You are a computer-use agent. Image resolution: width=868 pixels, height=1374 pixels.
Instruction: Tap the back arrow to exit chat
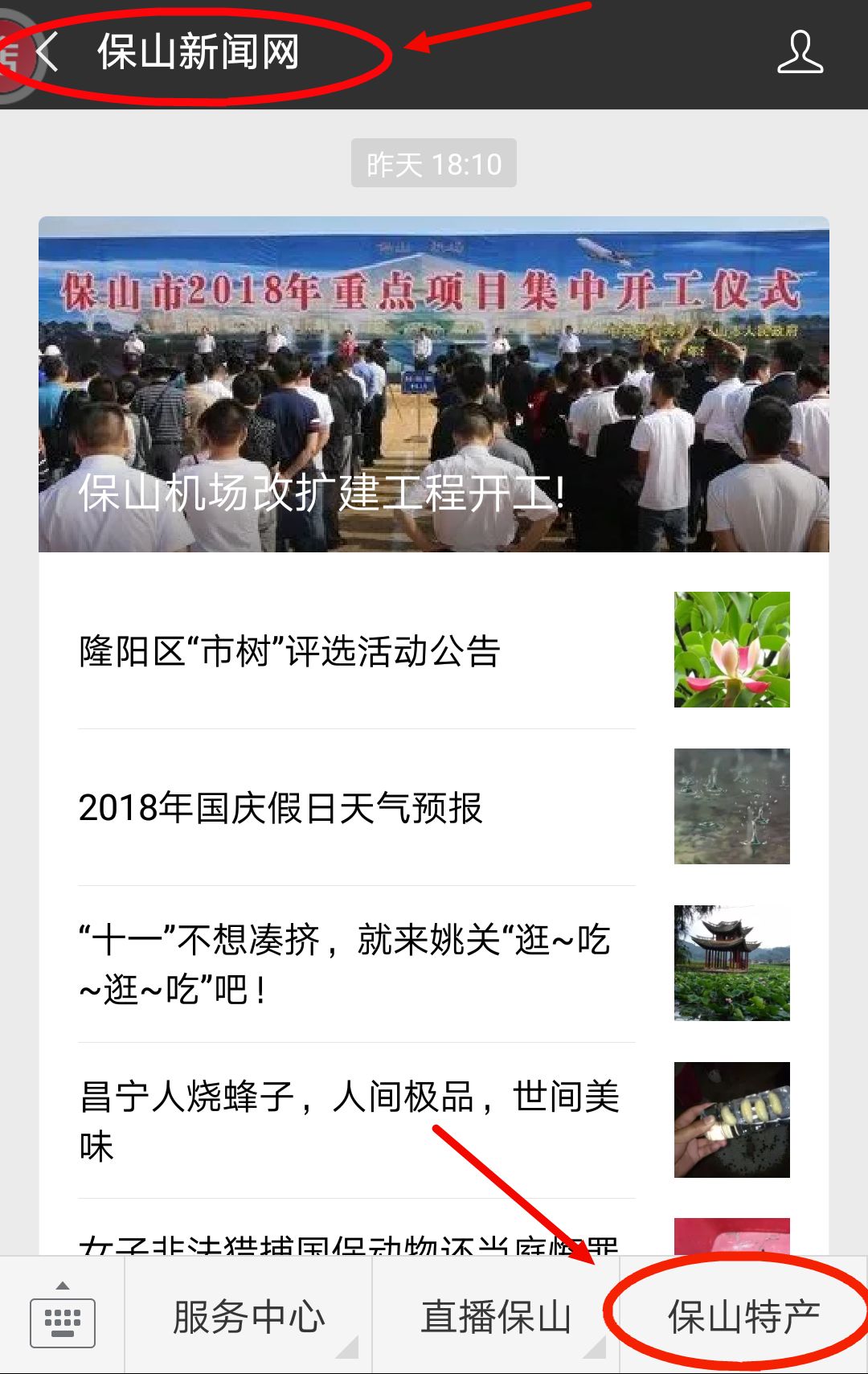(48, 51)
